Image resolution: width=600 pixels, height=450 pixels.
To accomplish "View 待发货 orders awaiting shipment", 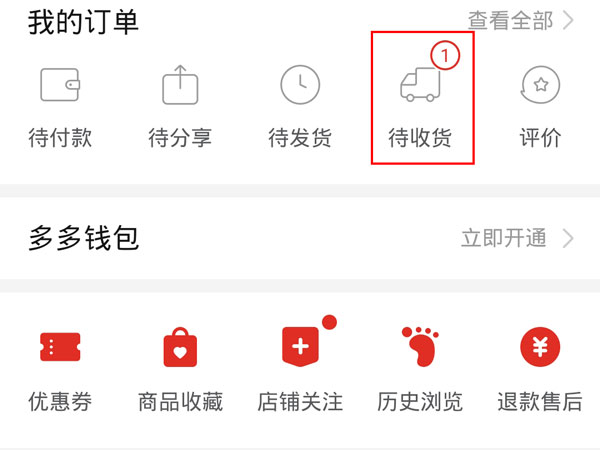I will coord(300,105).
